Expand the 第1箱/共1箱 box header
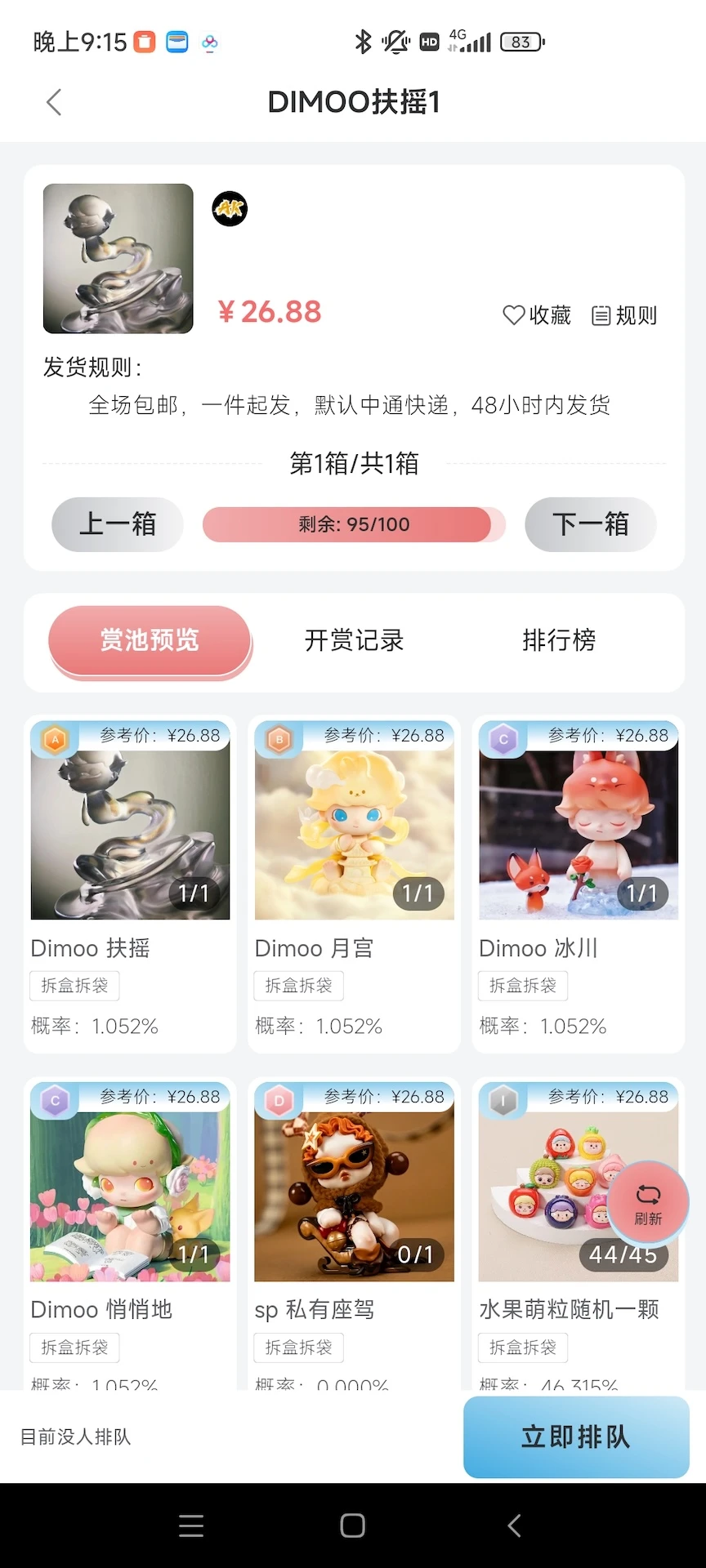 point(352,462)
